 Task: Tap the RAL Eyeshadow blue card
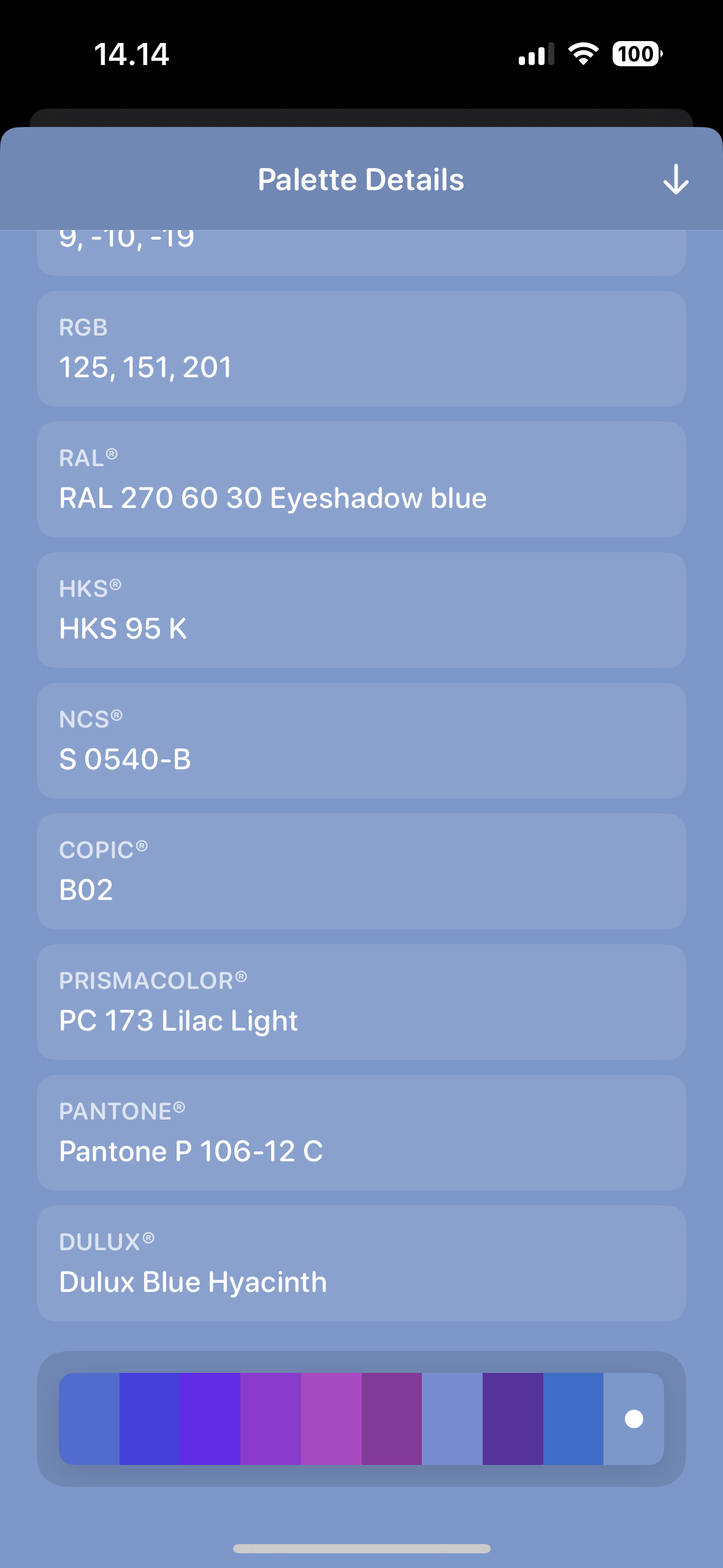pos(361,479)
